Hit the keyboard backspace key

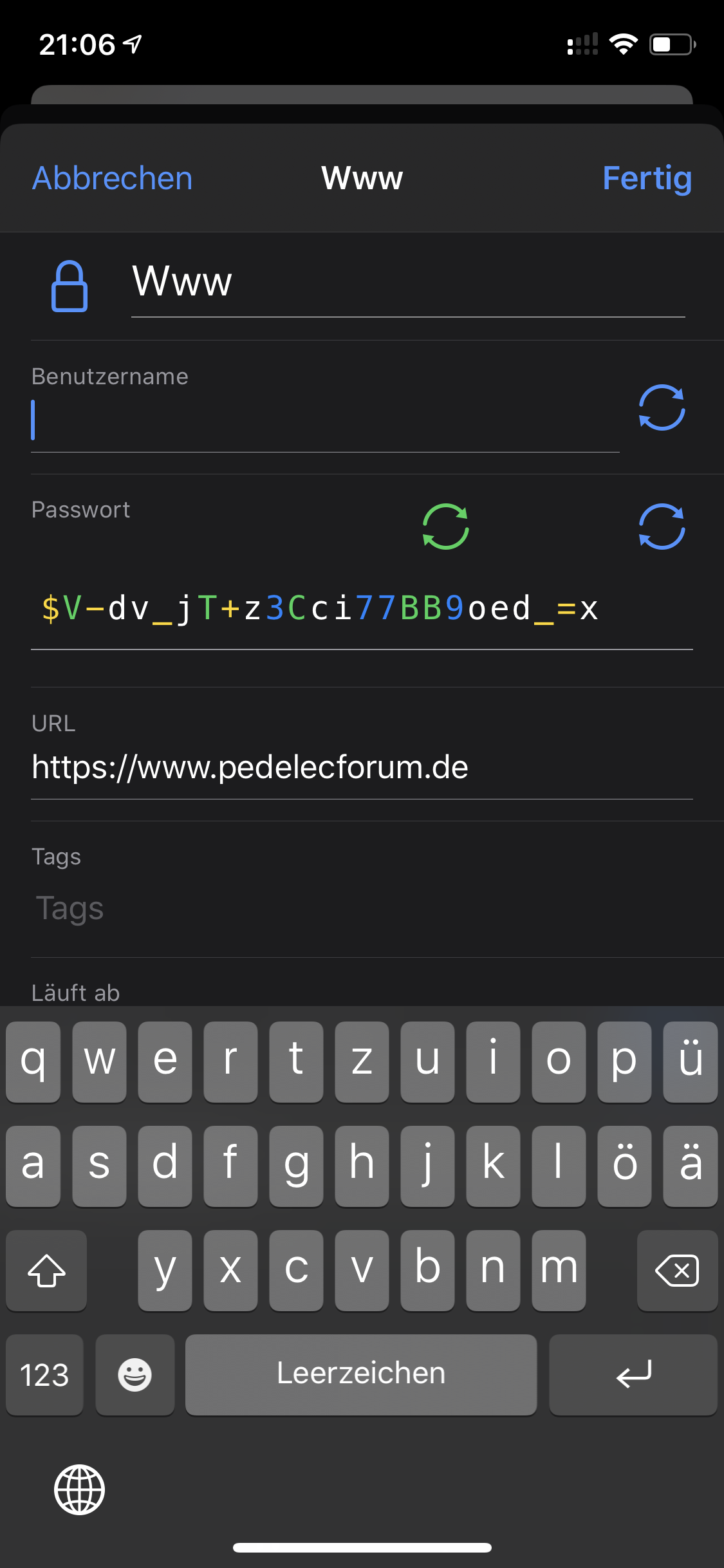click(676, 1271)
